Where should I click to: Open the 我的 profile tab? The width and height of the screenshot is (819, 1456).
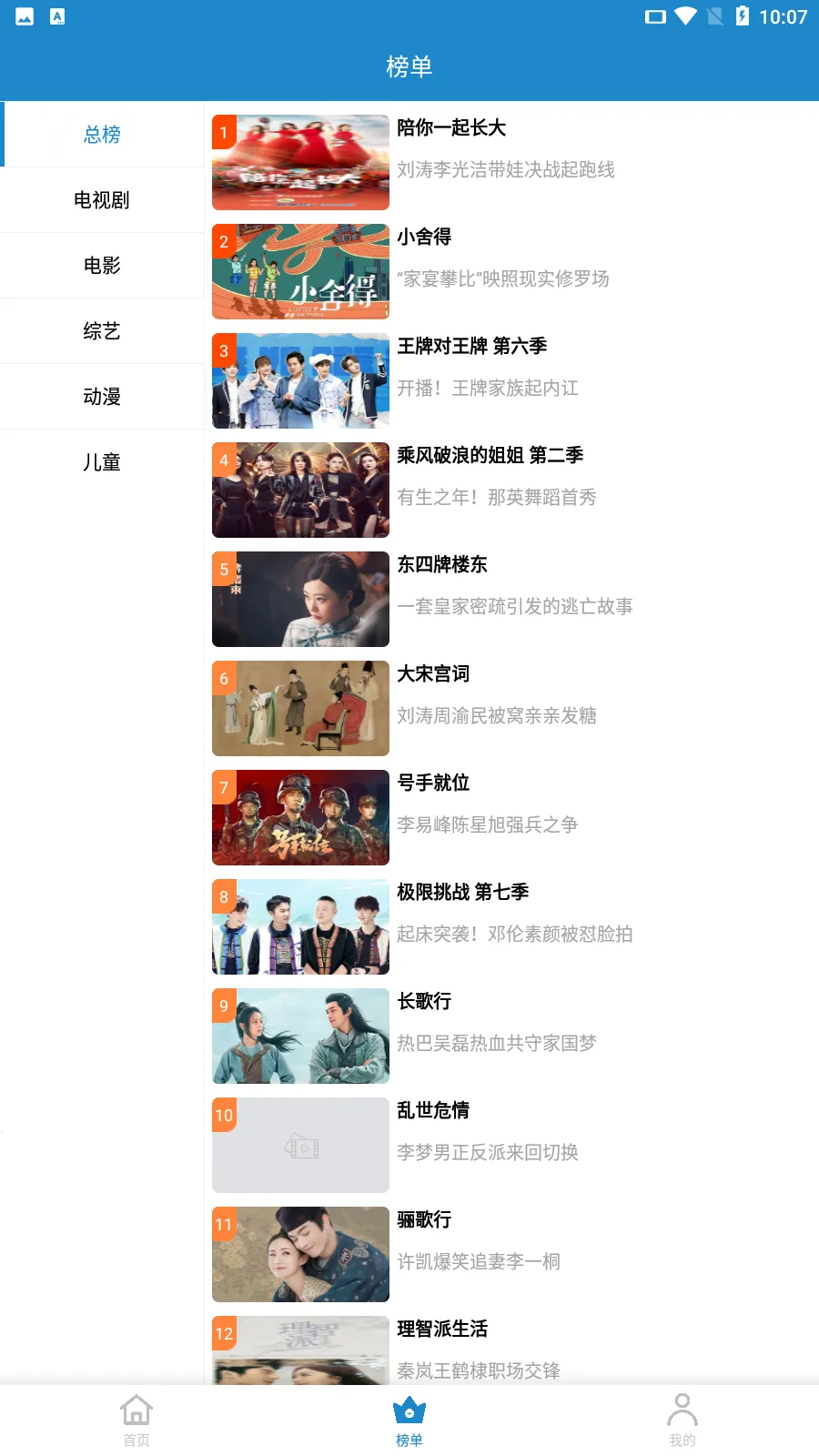[x=682, y=1420]
